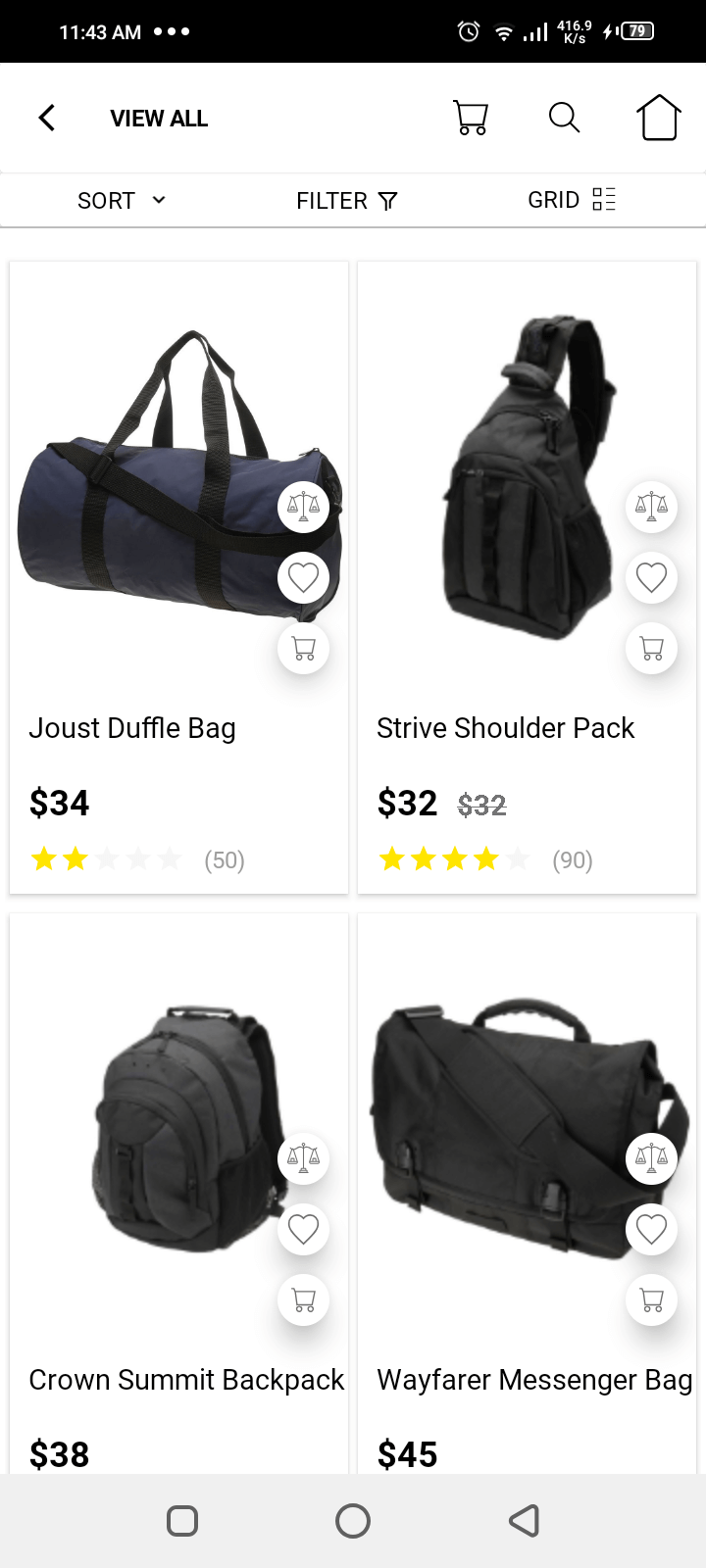Screen dimensions: 706x1568
Task: Open the FILTER options
Action: click(x=346, y=201)
